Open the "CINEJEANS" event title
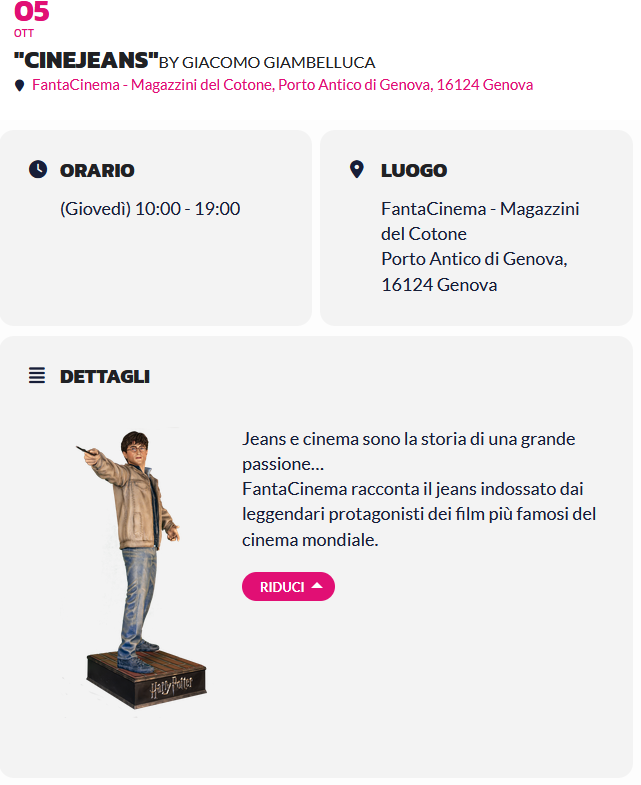This screenshot has width=641, height=785. click(86, 60)
